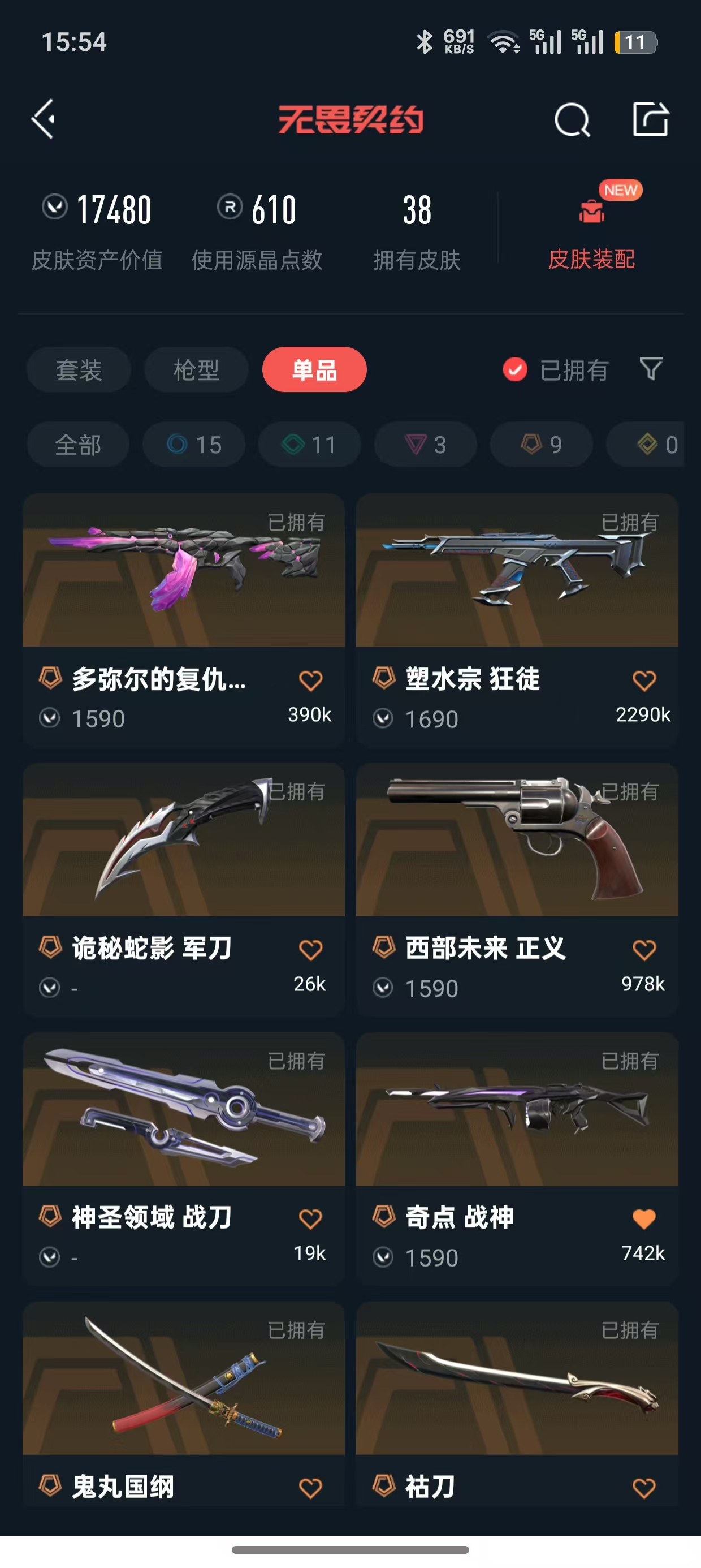Switch to the 枪型 tab
This screenshot has height=1568, width=701.
[x=196, y=370]
